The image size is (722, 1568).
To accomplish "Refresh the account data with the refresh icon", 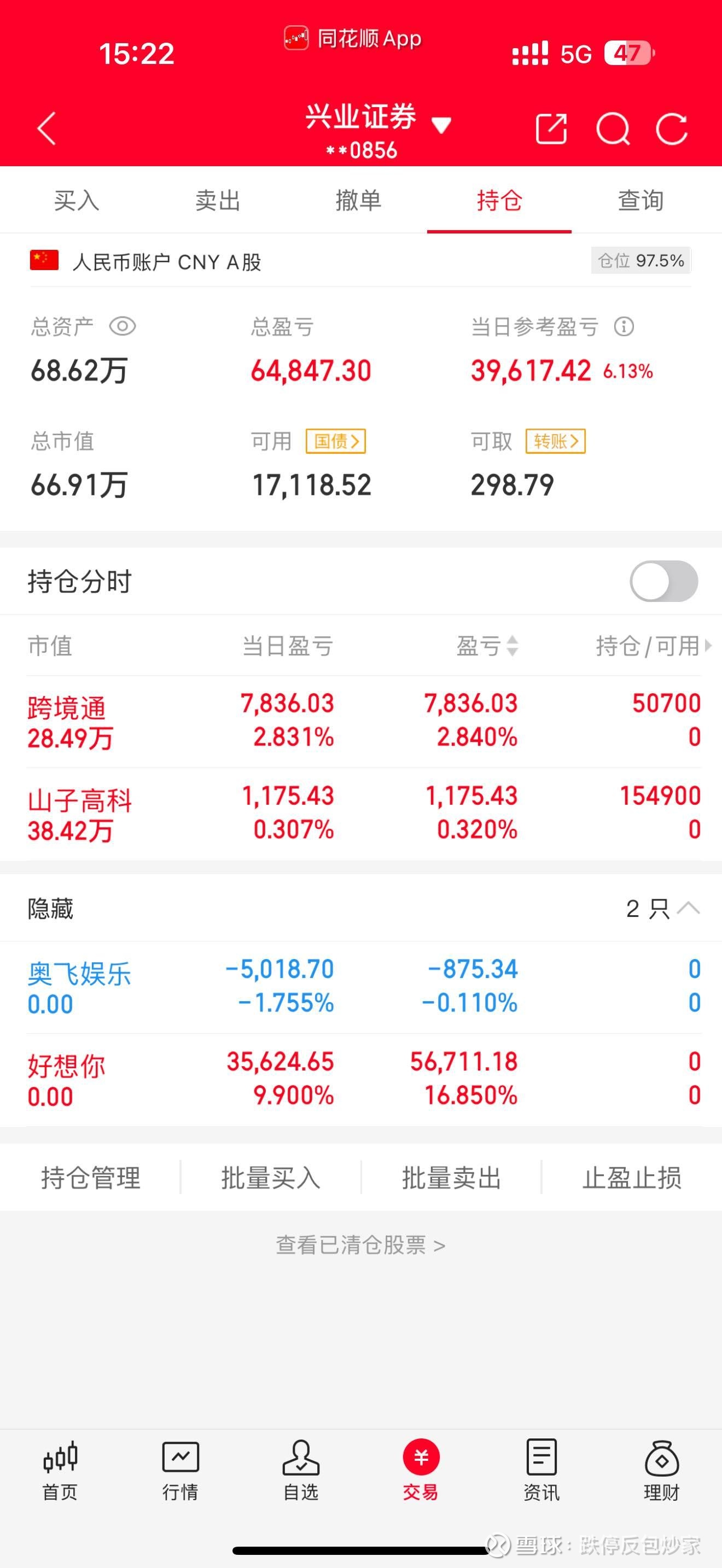I will (673, 129).
